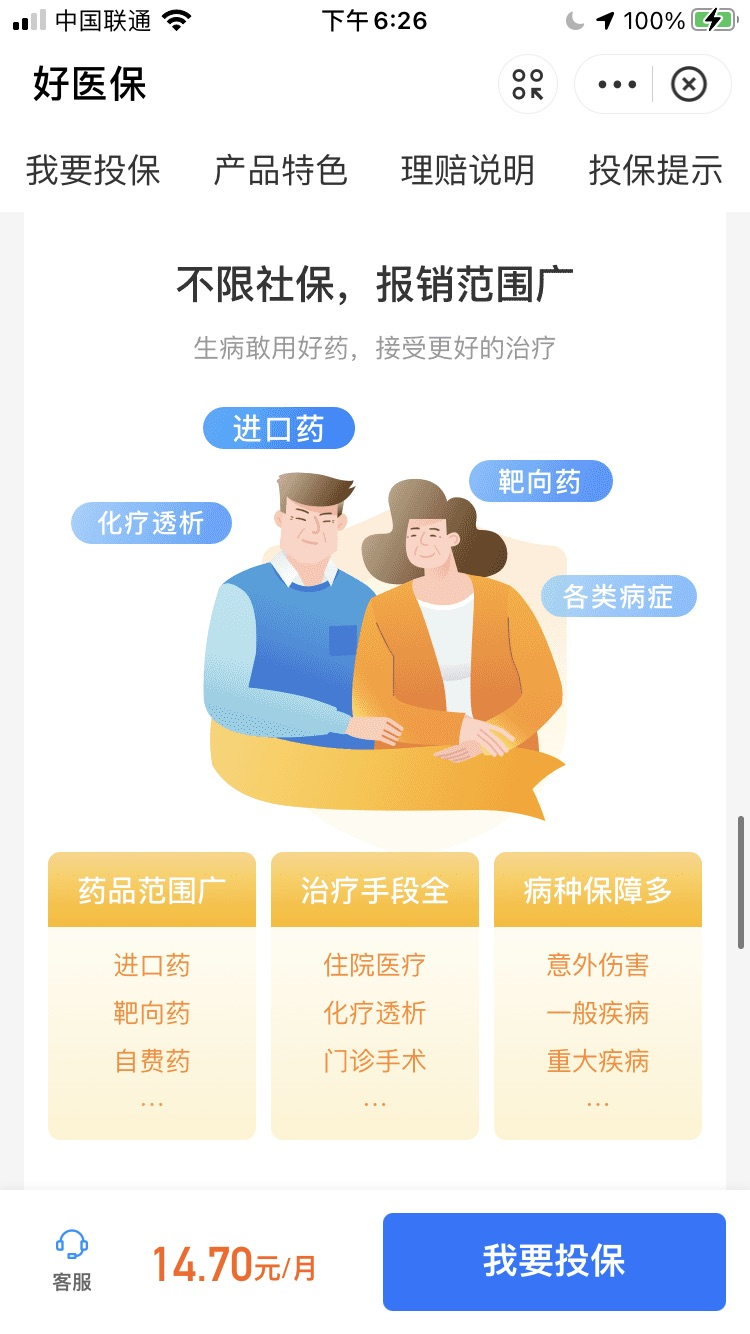The width and height of the screenshot is (750, 1334).
Task: Contact 客服 customer service
Action: [x=72, y=1260]
